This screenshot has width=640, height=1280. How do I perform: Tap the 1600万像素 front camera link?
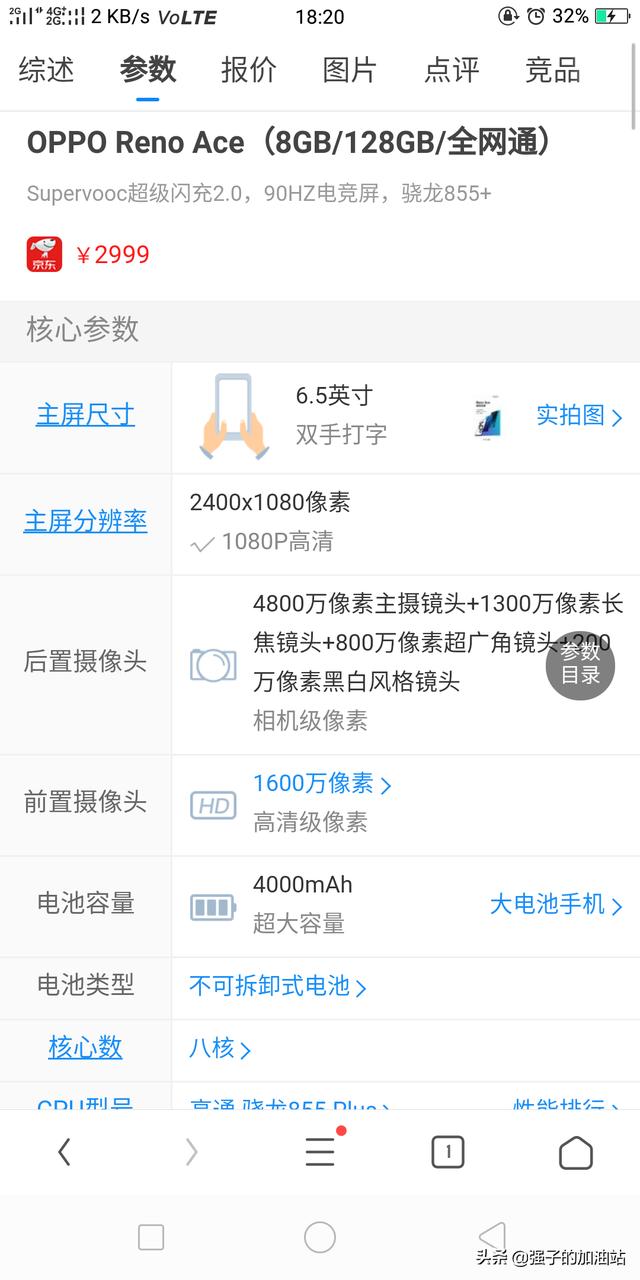[x=321, y=784]
